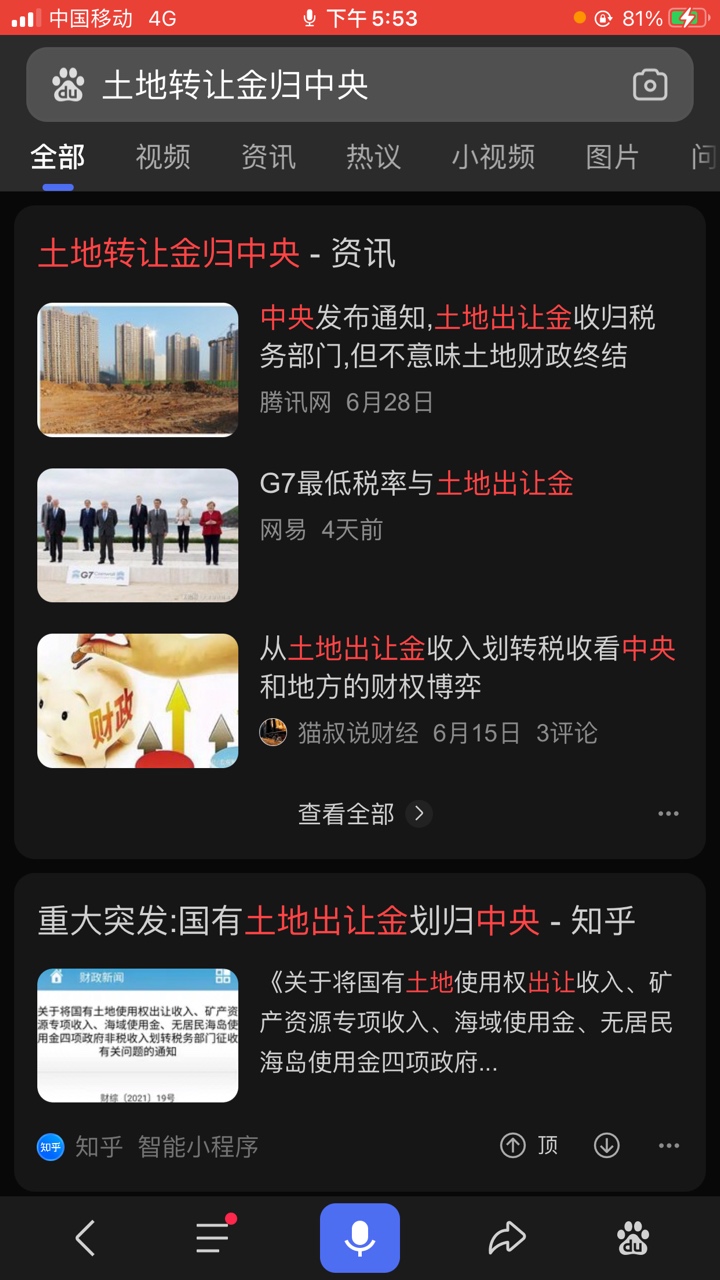
Task: Tap the search box with 土地转让金归中央
Action: pos(360,85)
